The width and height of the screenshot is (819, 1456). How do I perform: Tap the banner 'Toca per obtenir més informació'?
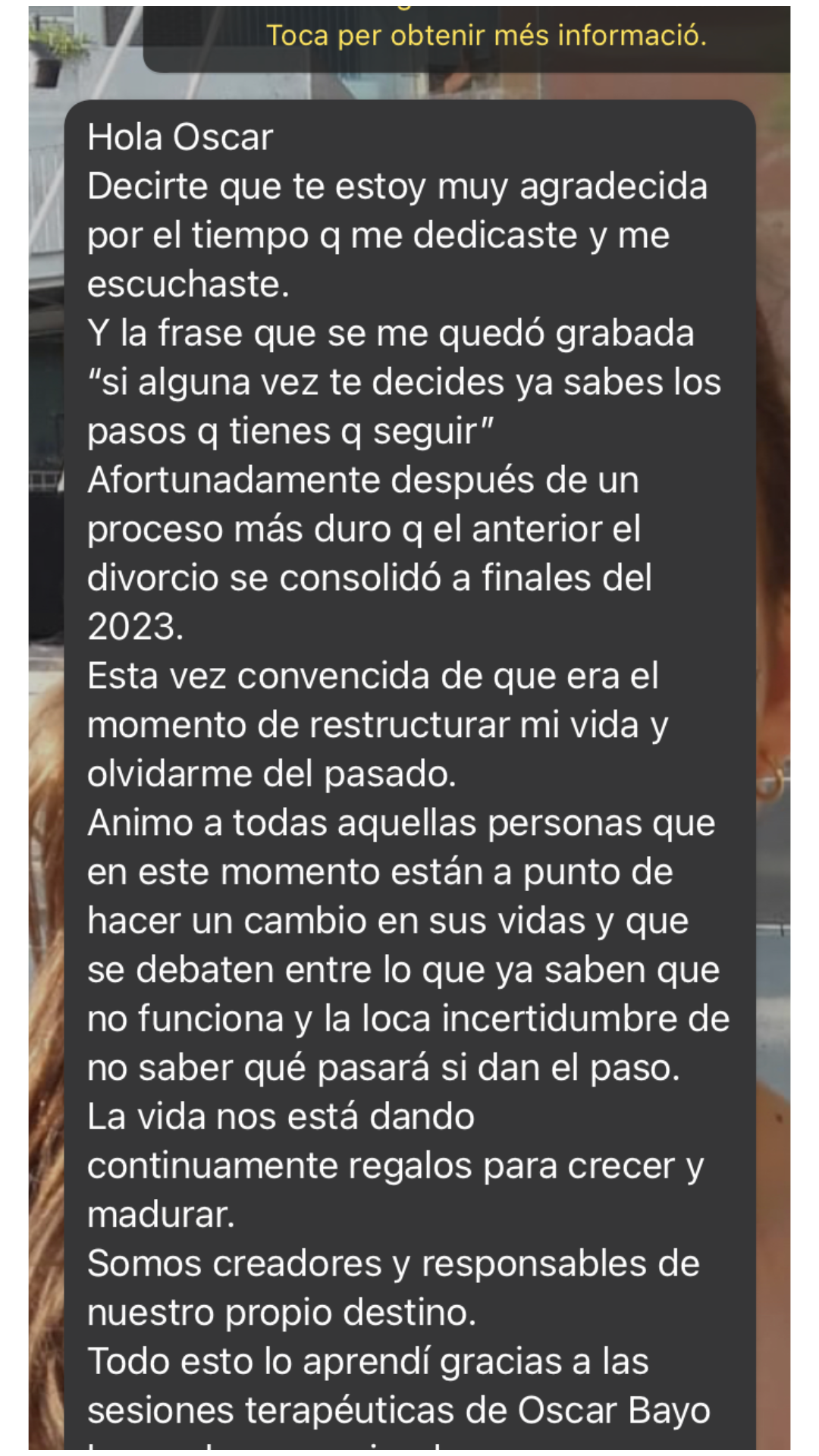coord(486,36)
